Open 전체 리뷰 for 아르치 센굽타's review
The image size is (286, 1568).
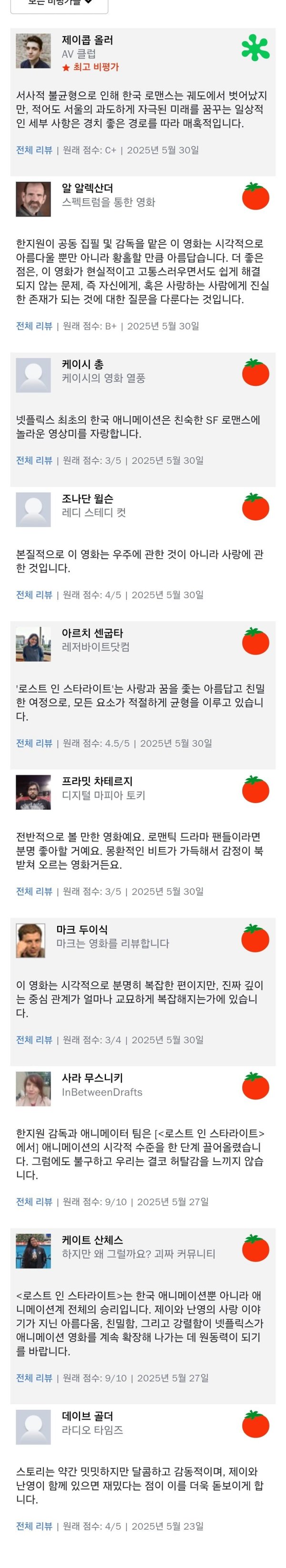(x=34, y=743)
